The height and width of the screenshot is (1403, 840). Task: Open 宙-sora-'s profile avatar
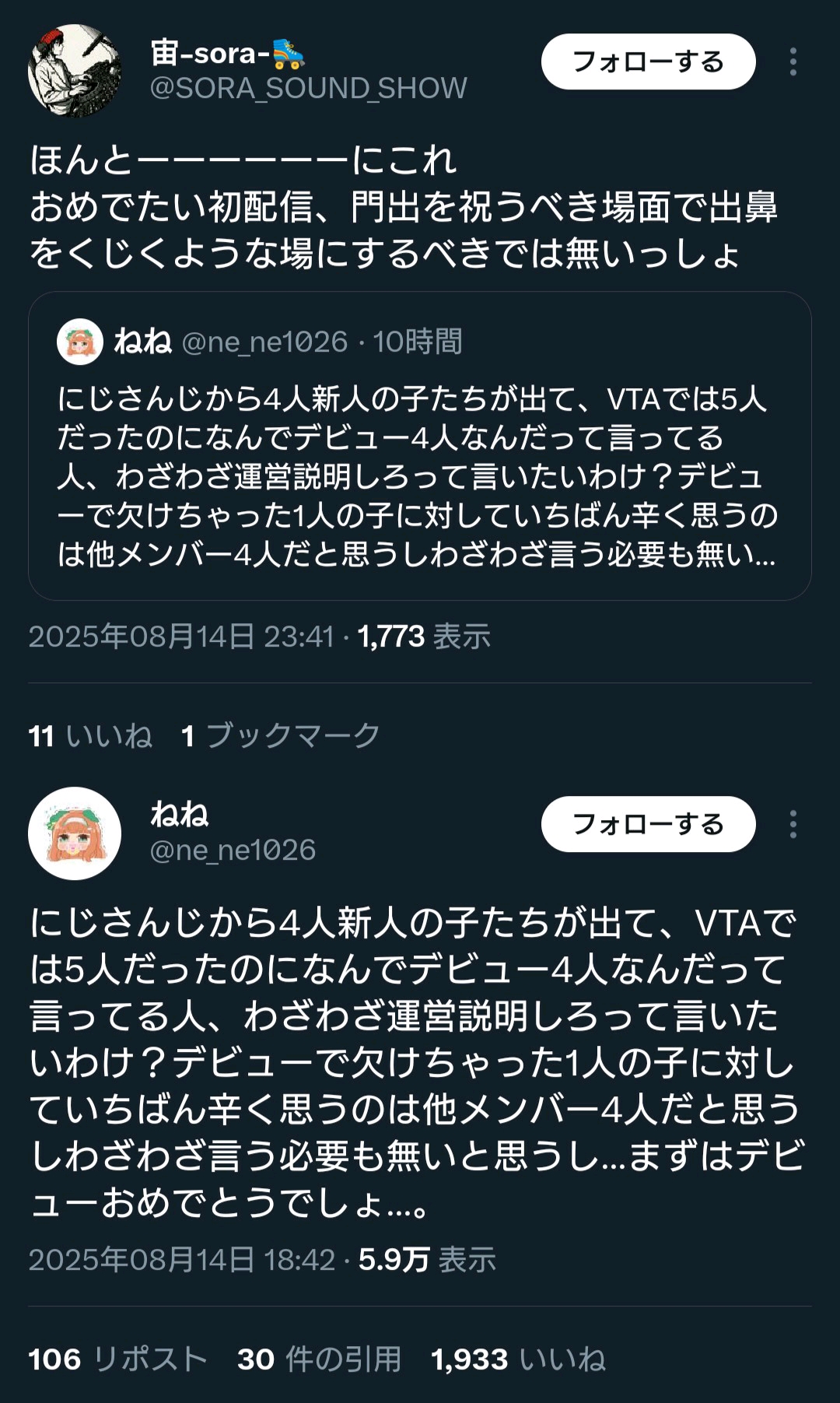point(75,71)
